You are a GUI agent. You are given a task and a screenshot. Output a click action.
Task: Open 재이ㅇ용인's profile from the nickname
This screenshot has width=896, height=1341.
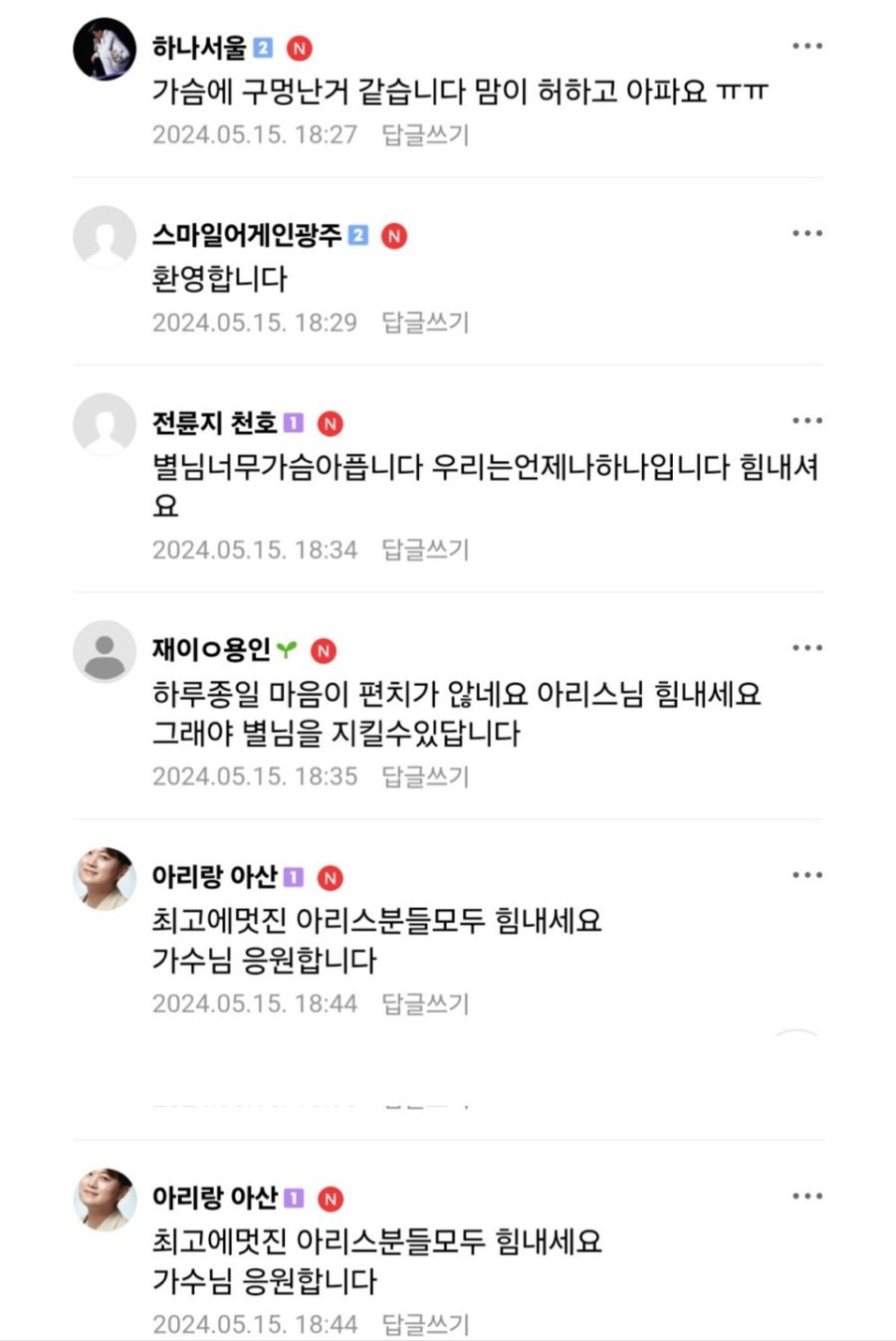(x=211, y=650)
